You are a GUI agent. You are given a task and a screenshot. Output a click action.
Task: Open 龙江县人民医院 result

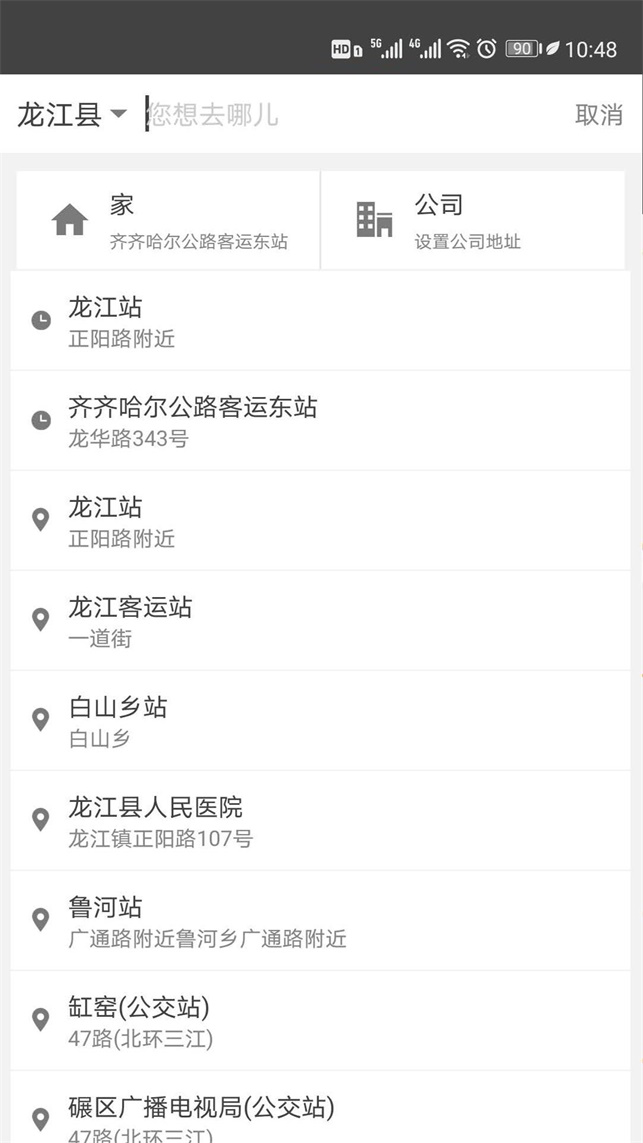pos(321,820)
